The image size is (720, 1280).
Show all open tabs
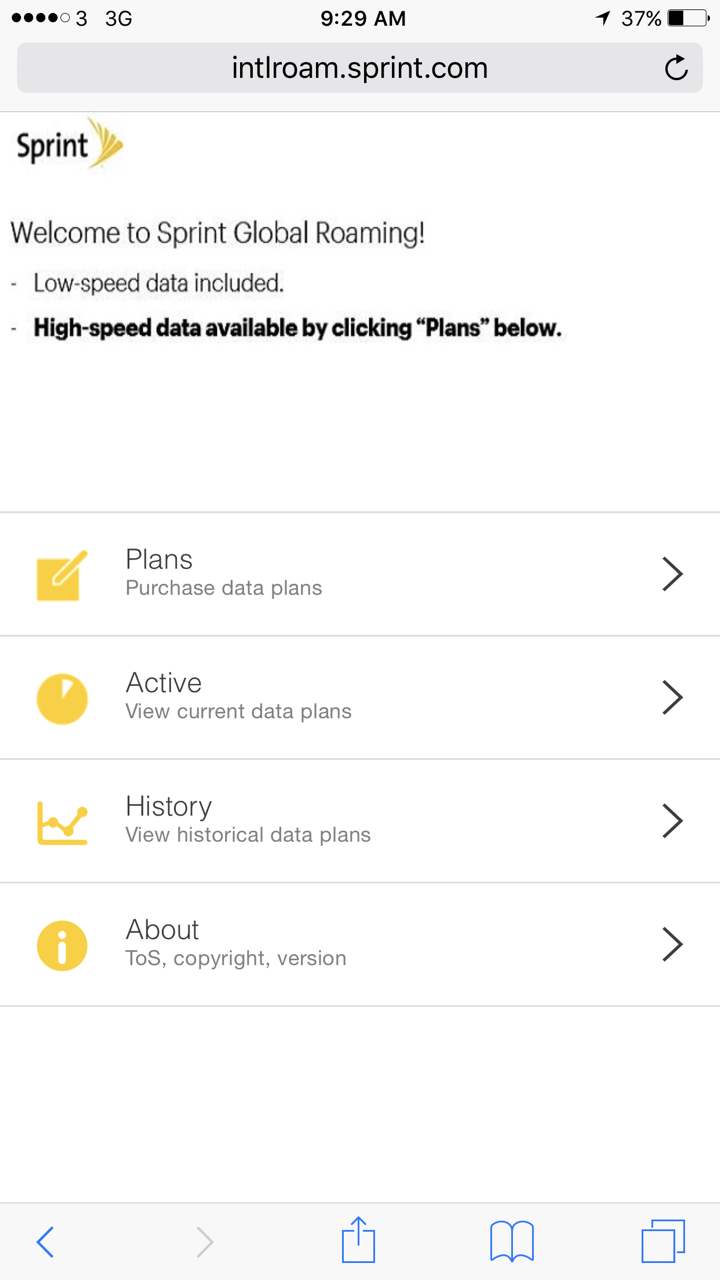[x=663, y=1241]
